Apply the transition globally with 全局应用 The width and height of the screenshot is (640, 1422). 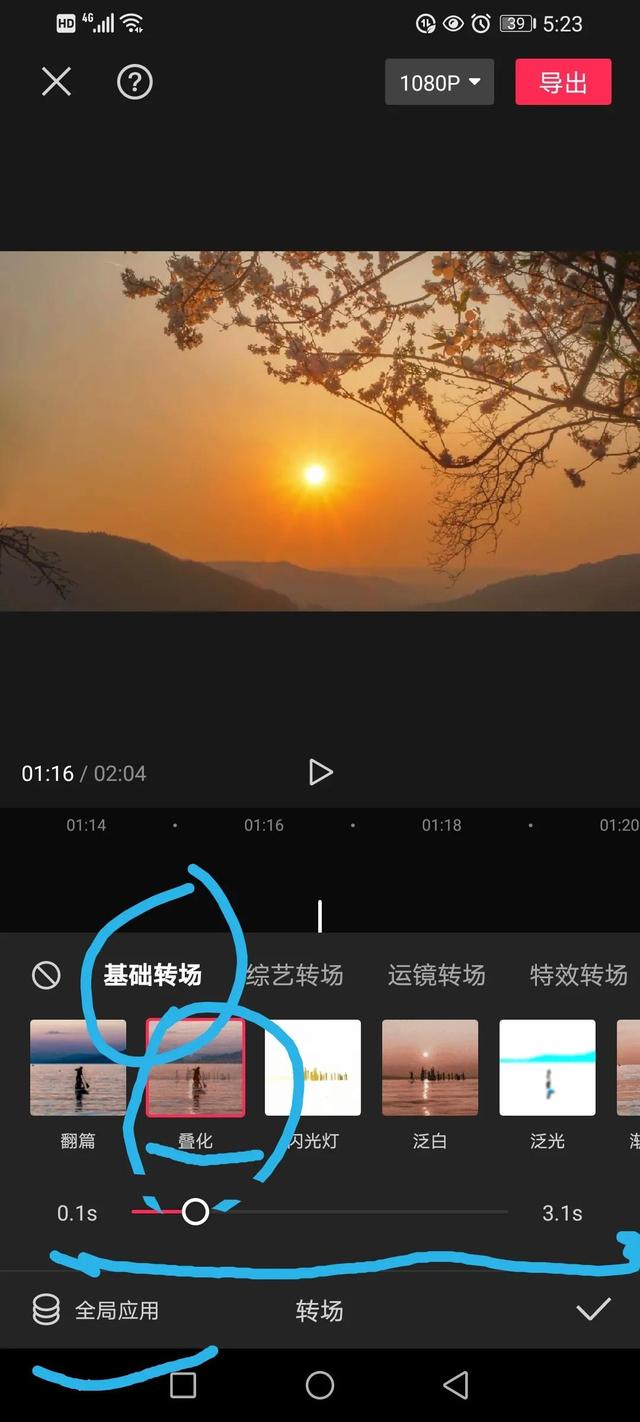point(97,1310)
